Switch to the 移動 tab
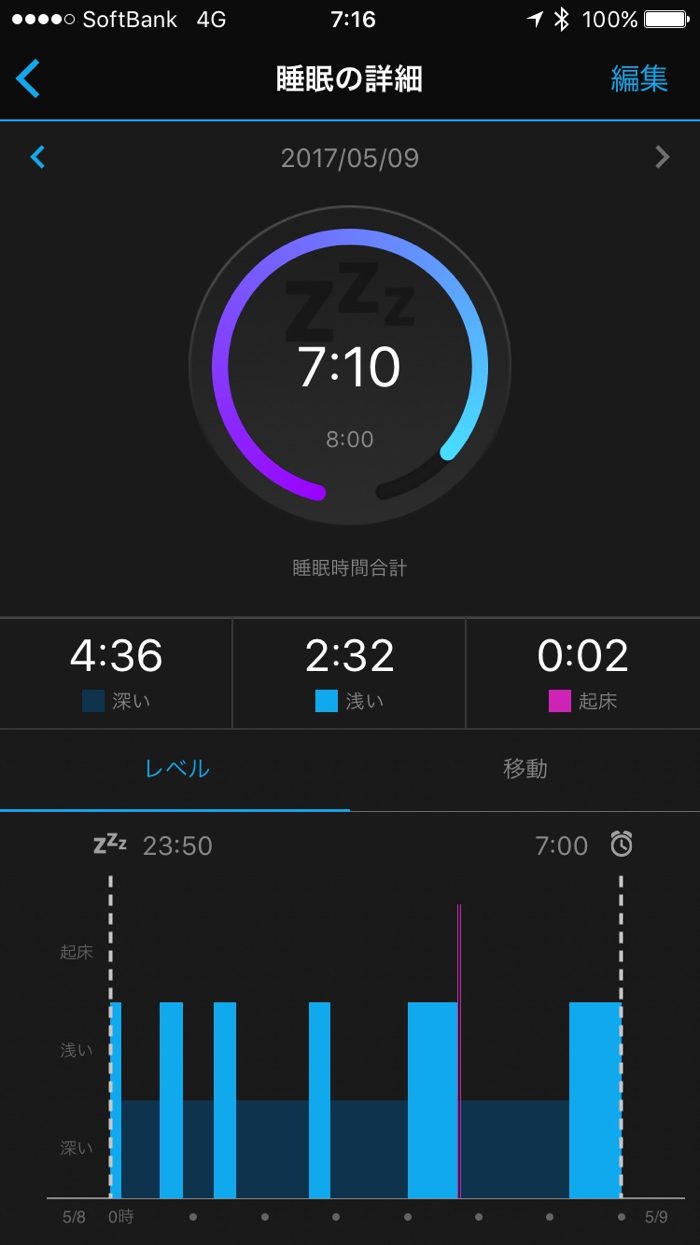This screenshot has width=700, height=1245. point(524,769)
